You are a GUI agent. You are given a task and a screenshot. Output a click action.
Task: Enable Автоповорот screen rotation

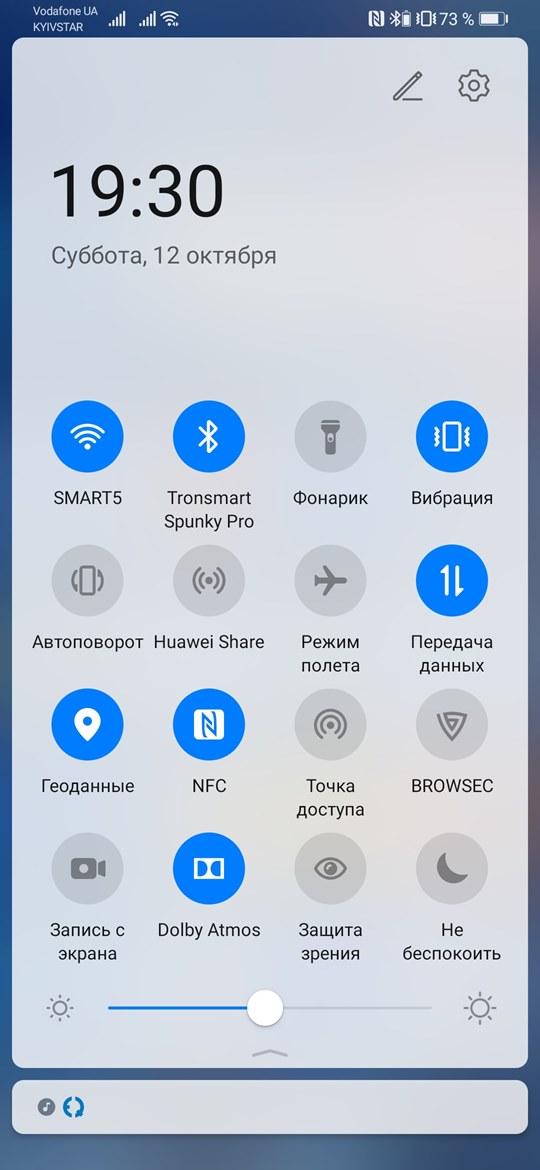[87, 581]
